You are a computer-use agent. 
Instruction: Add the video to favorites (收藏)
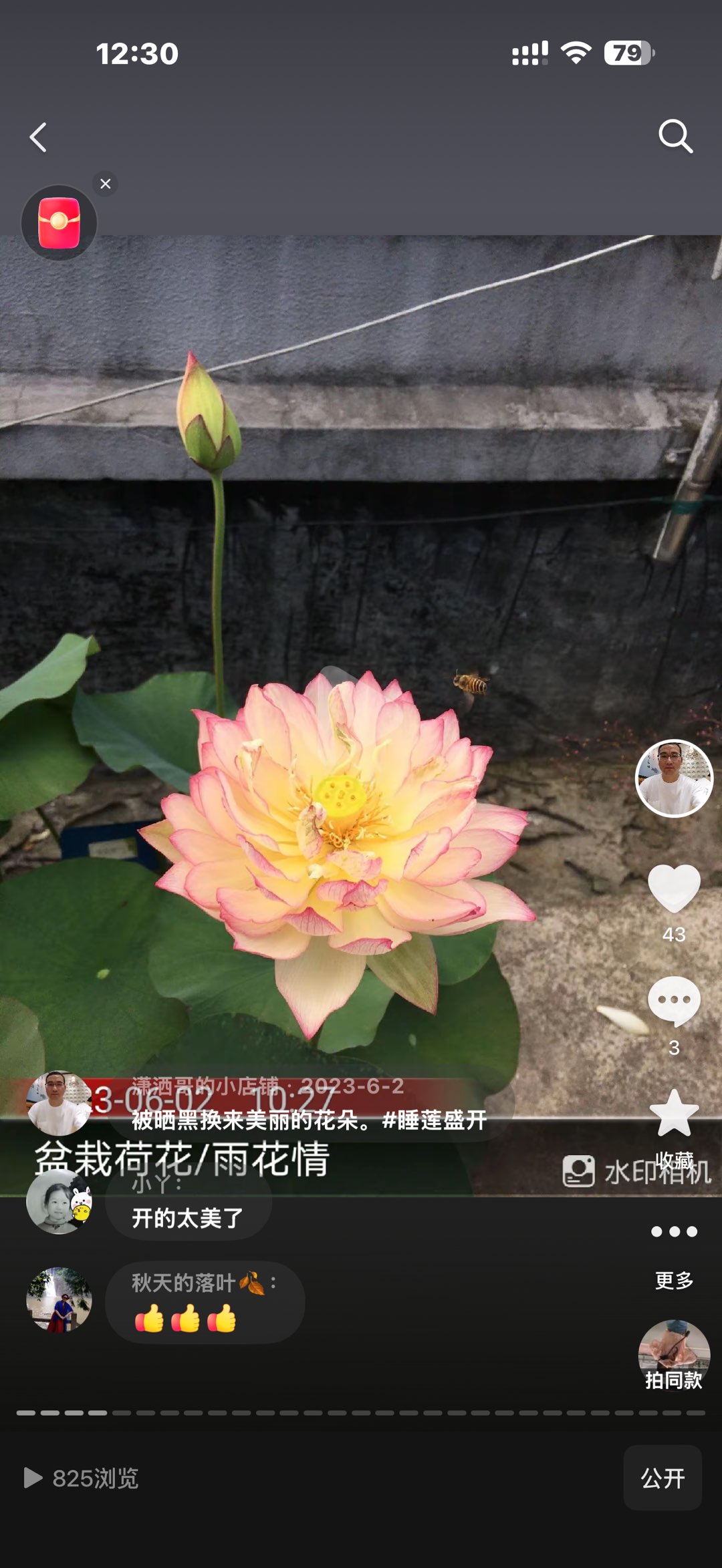click(x=674, y=1114)
